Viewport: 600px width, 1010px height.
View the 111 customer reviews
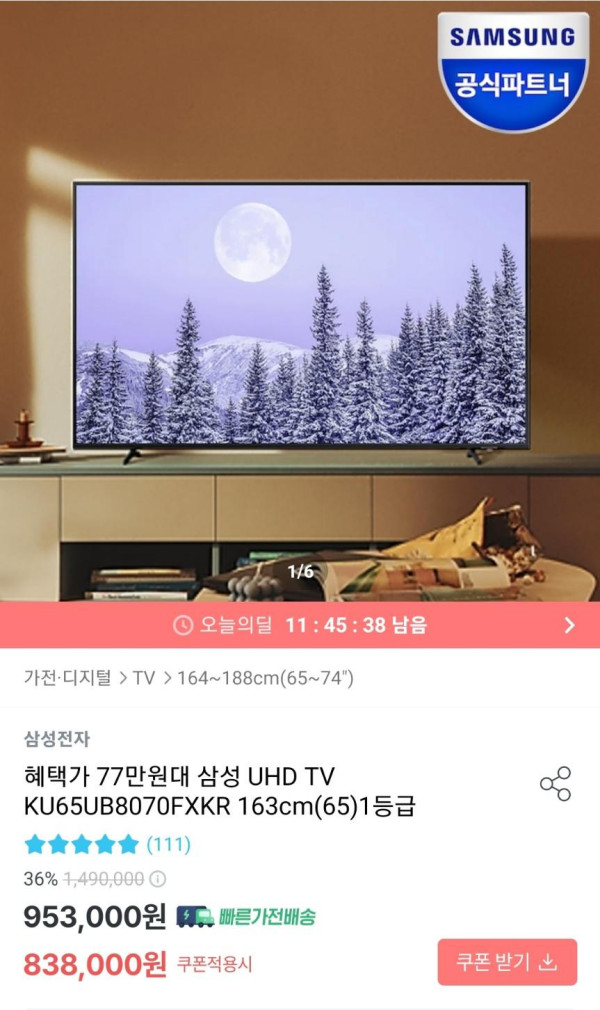point(168,844)
